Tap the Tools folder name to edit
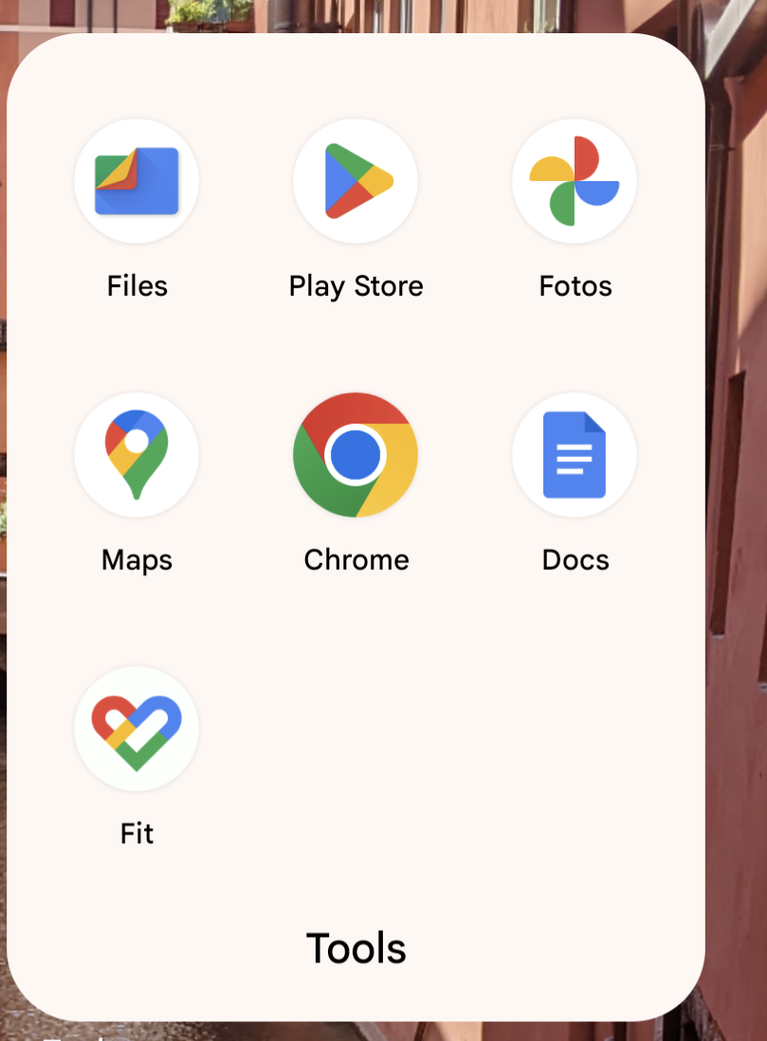The width and height of the screenshot is (767, 1041). 356,948
